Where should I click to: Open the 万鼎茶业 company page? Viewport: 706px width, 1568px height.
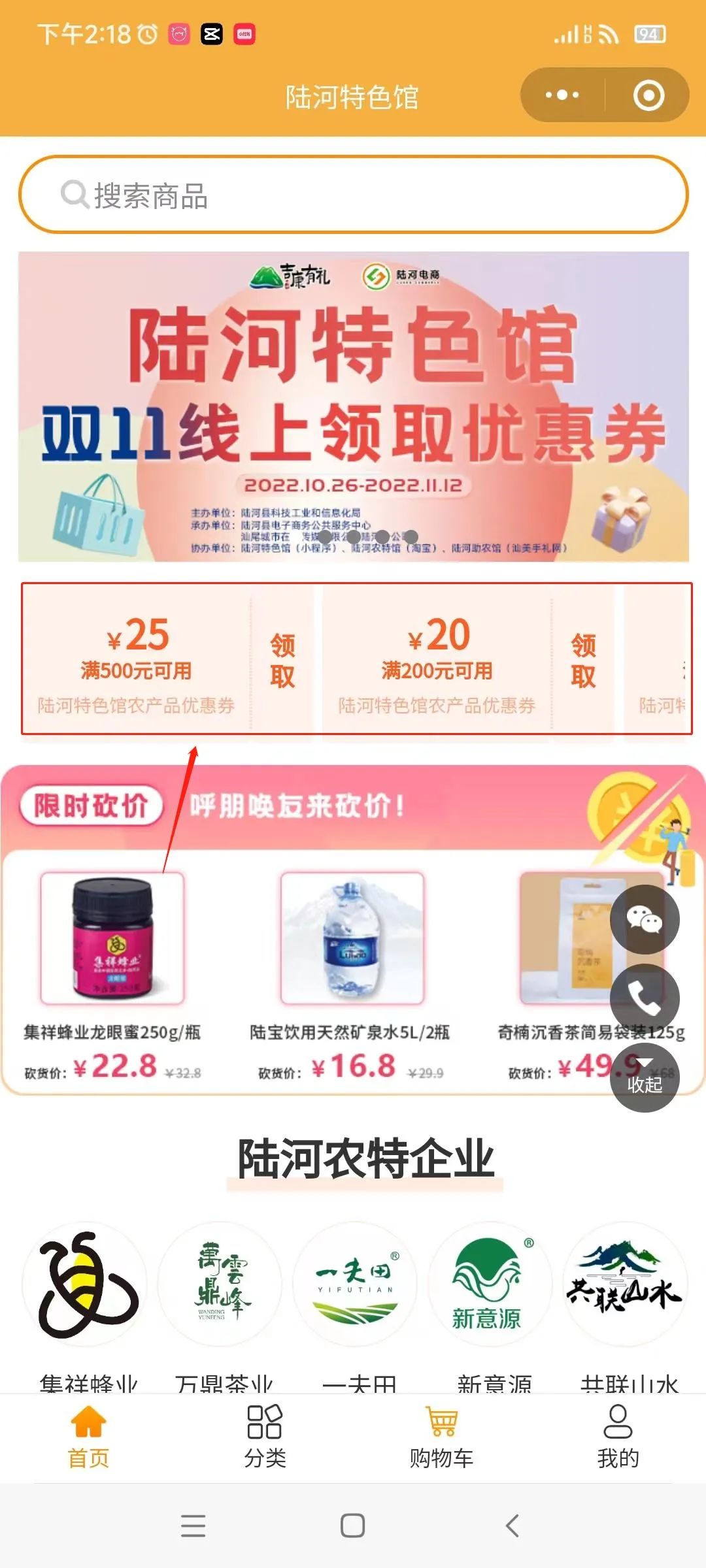pos(221,1284)
